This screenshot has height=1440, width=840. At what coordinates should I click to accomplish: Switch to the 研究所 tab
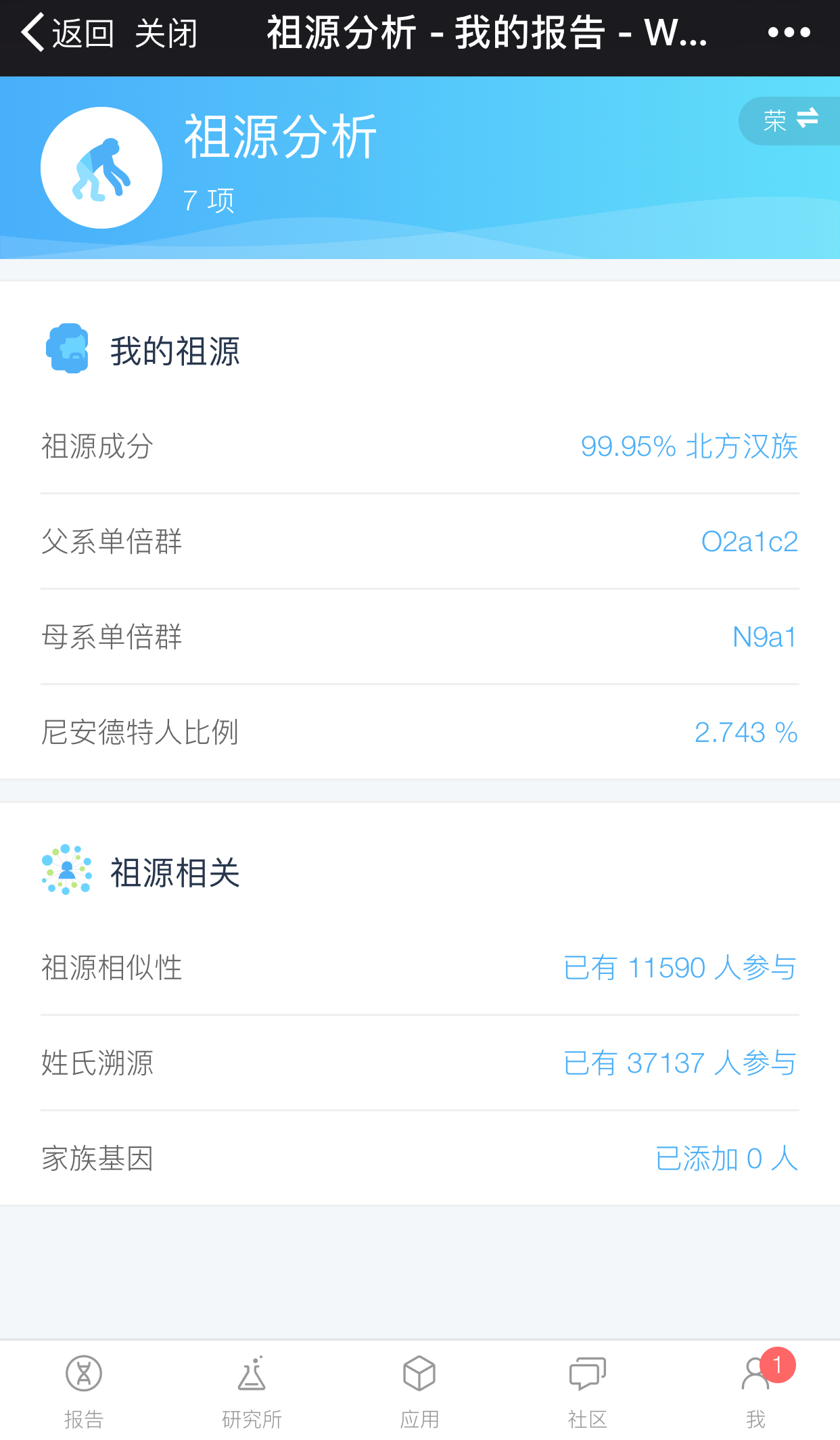(x=252, y=1391)
